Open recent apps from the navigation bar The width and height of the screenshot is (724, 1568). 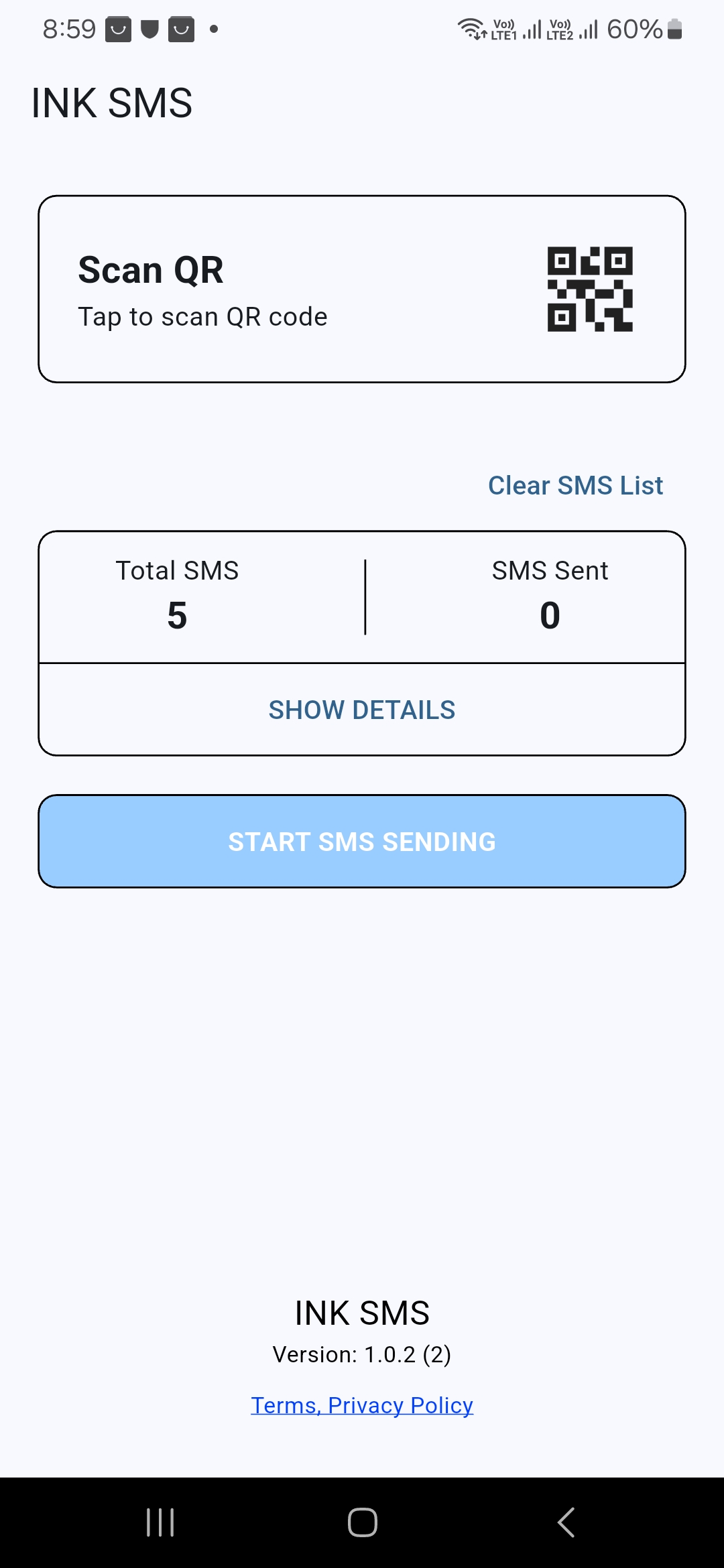(x=160, y=1522)
